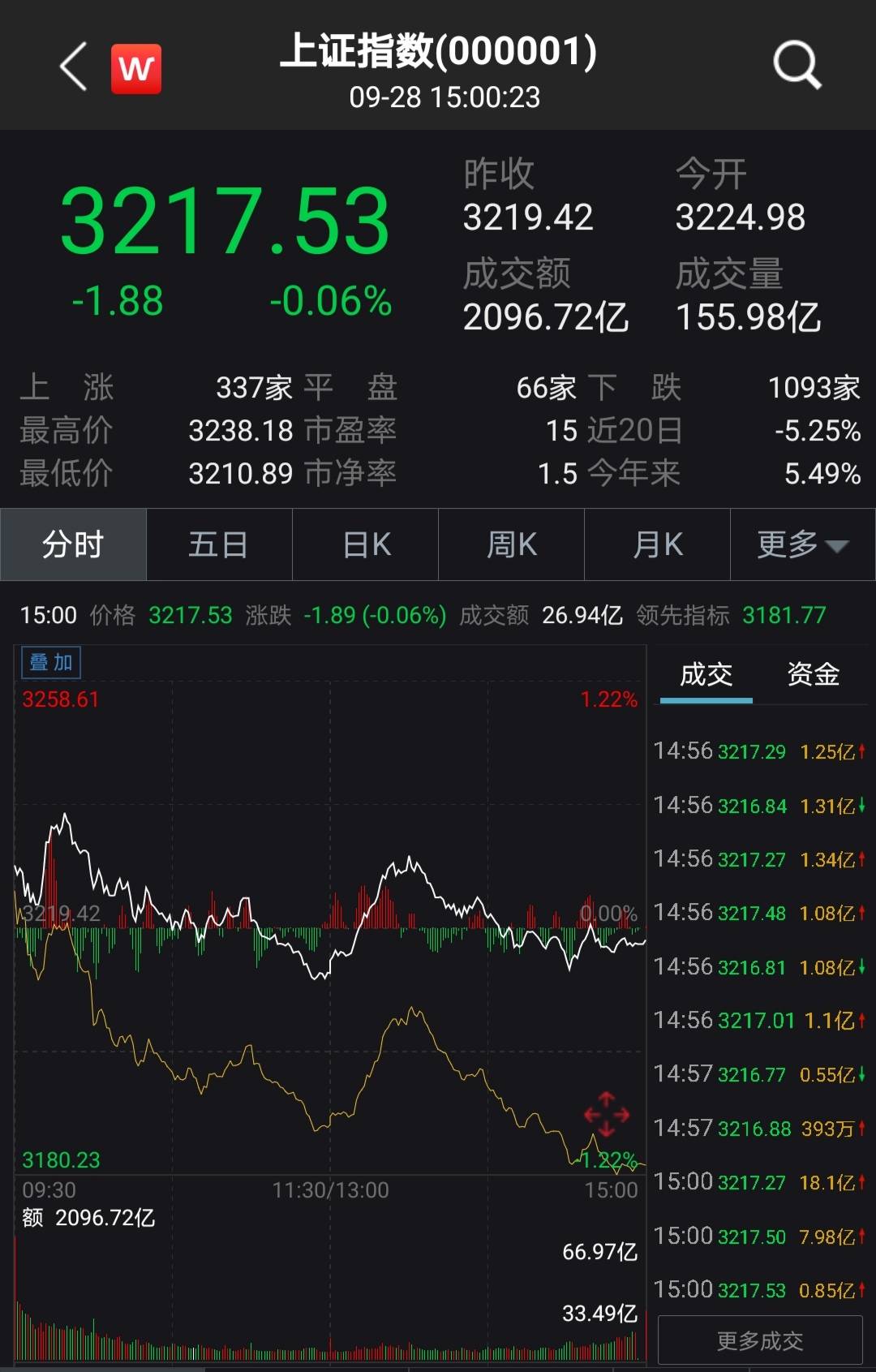Select the 分时 chart tab
Screen dimensions: 876x1372
(73, 544)
